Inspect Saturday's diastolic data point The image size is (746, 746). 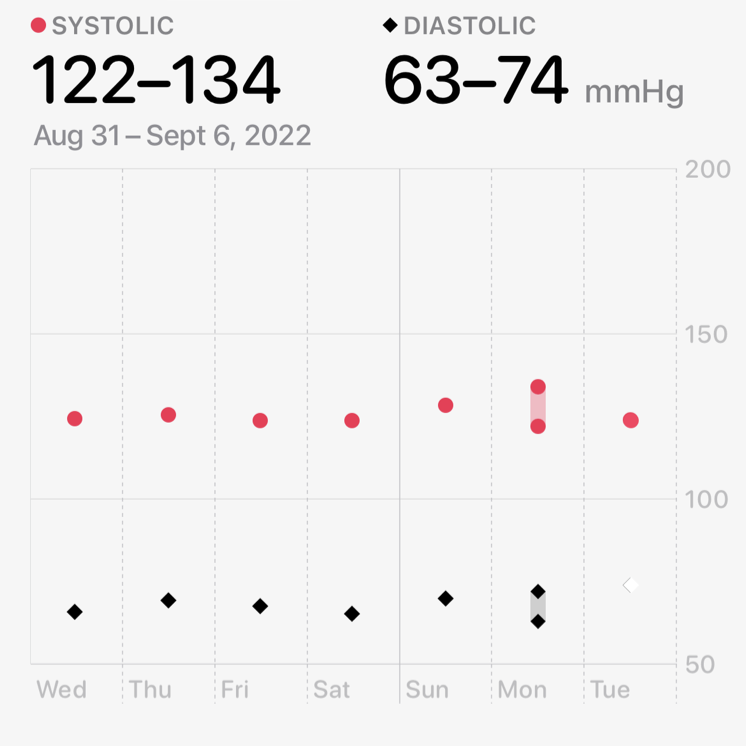point(352,614)
